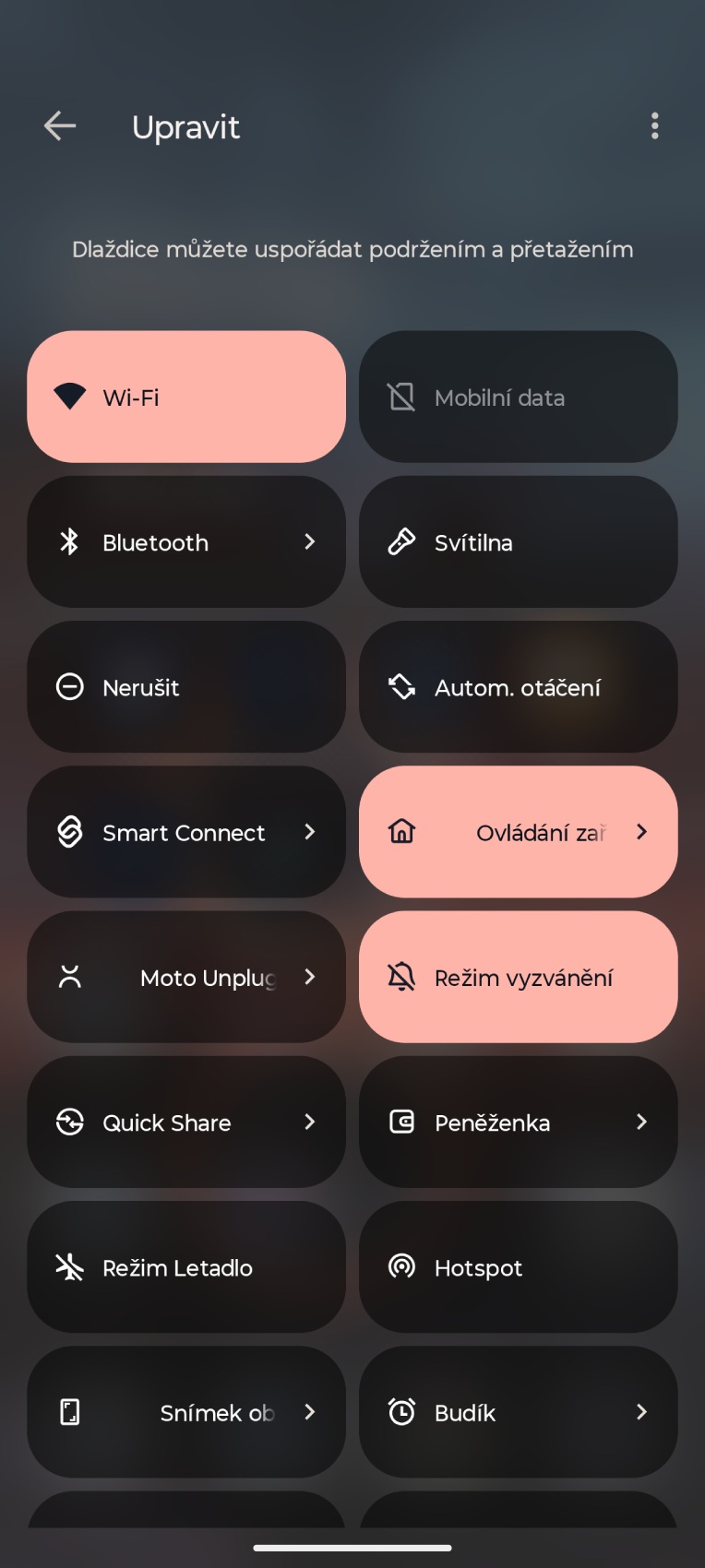
Task: Tap the Snímek obrazovky tile
Action: [x=186, y=1412]
